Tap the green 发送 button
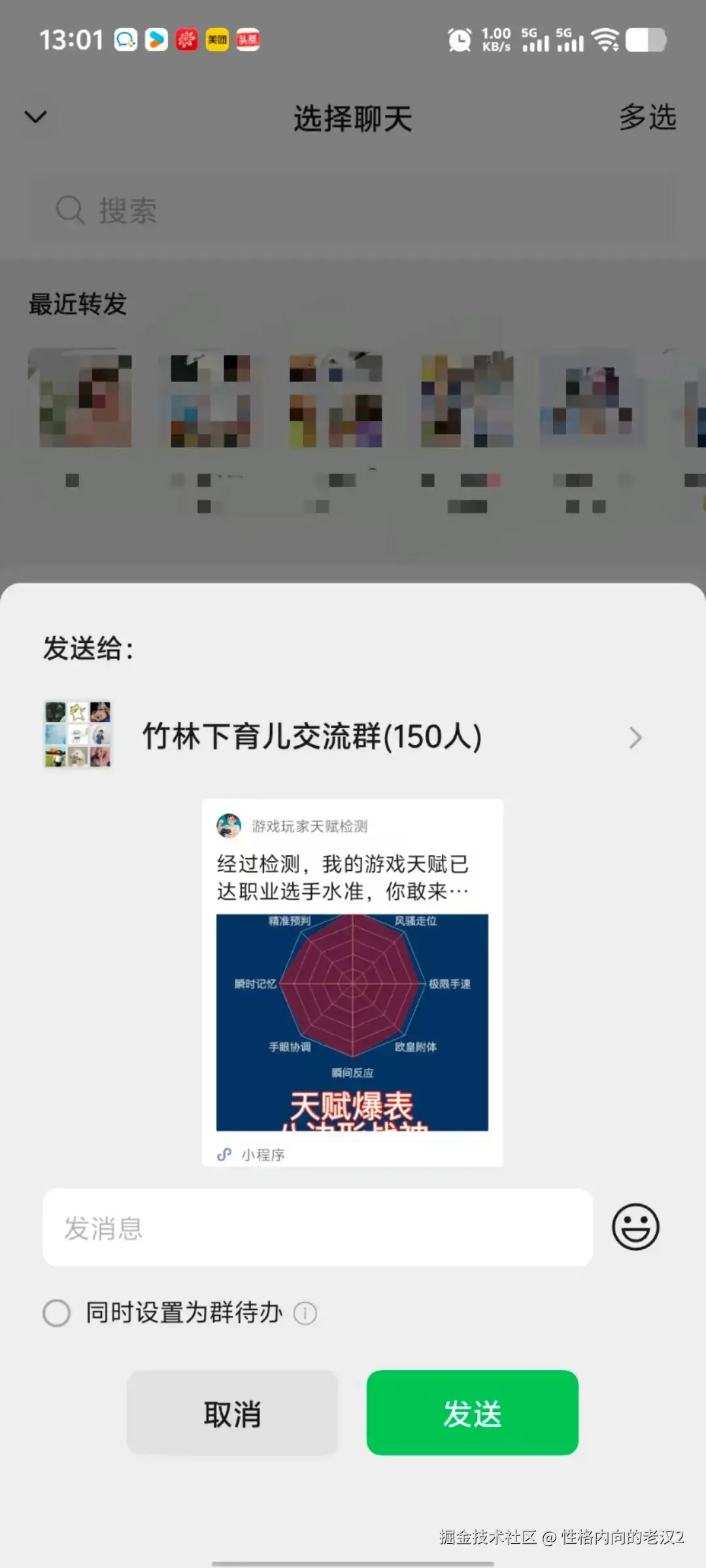 pyautogui.click(x=472, y=1413)
